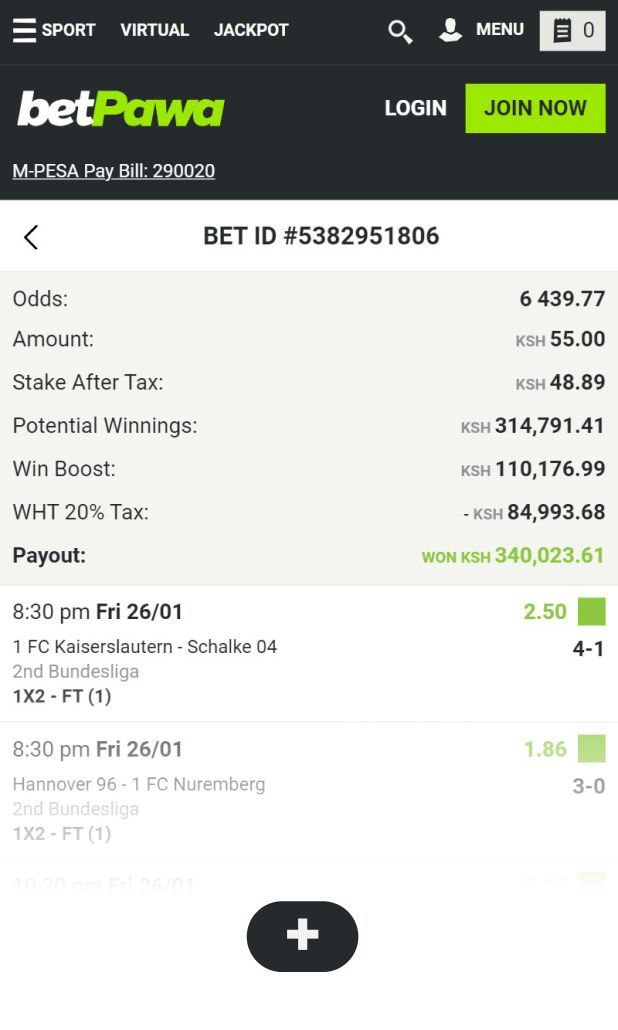Tap the floating plus button
Image resolution: width=618 pixels, height=1030 pixels.
click(x=302, y=936)
